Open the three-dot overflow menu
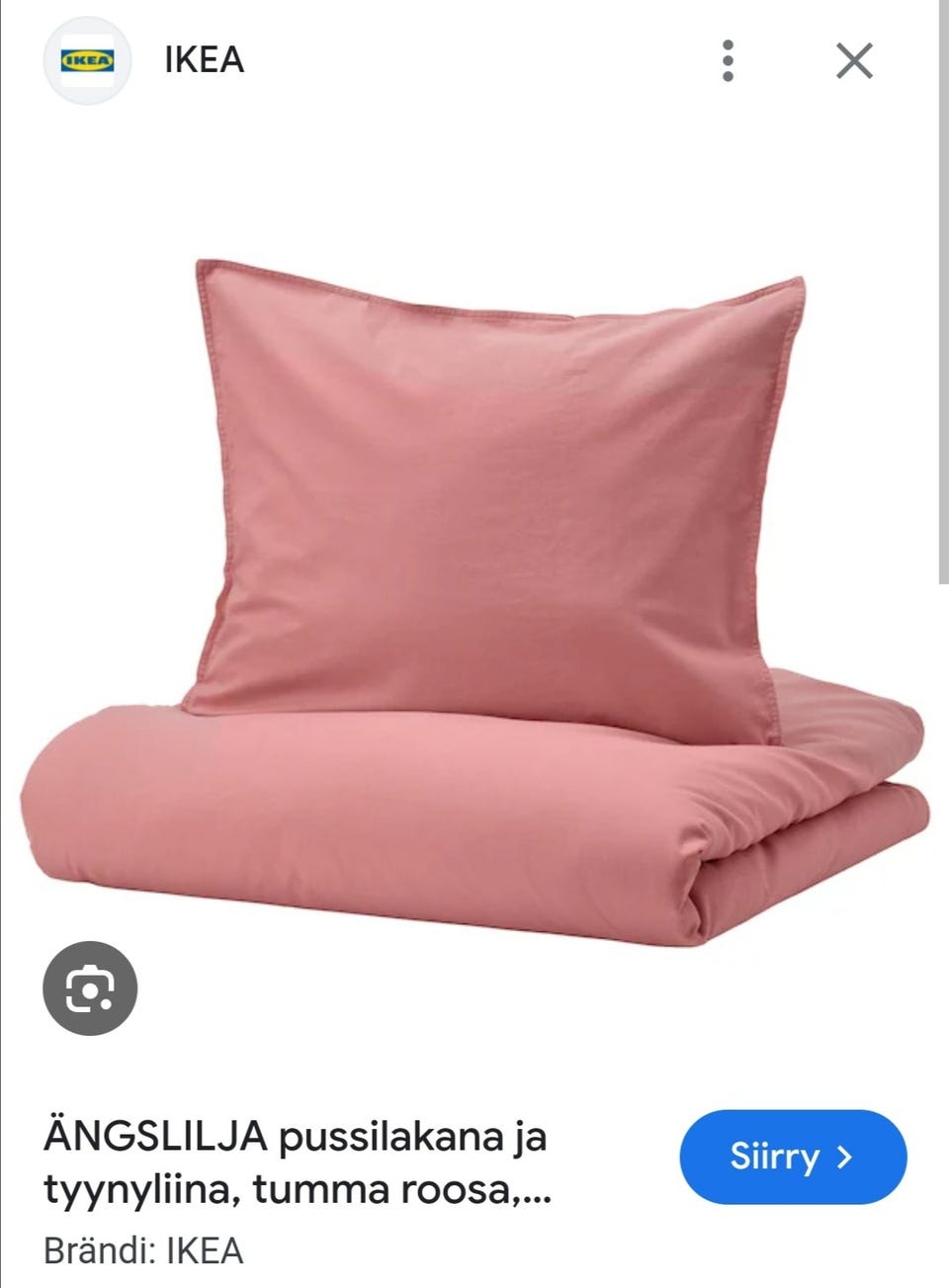Image resolution: width=949 pixels, height=1288 pixels. pyautogui.click(x=728, y=60)
